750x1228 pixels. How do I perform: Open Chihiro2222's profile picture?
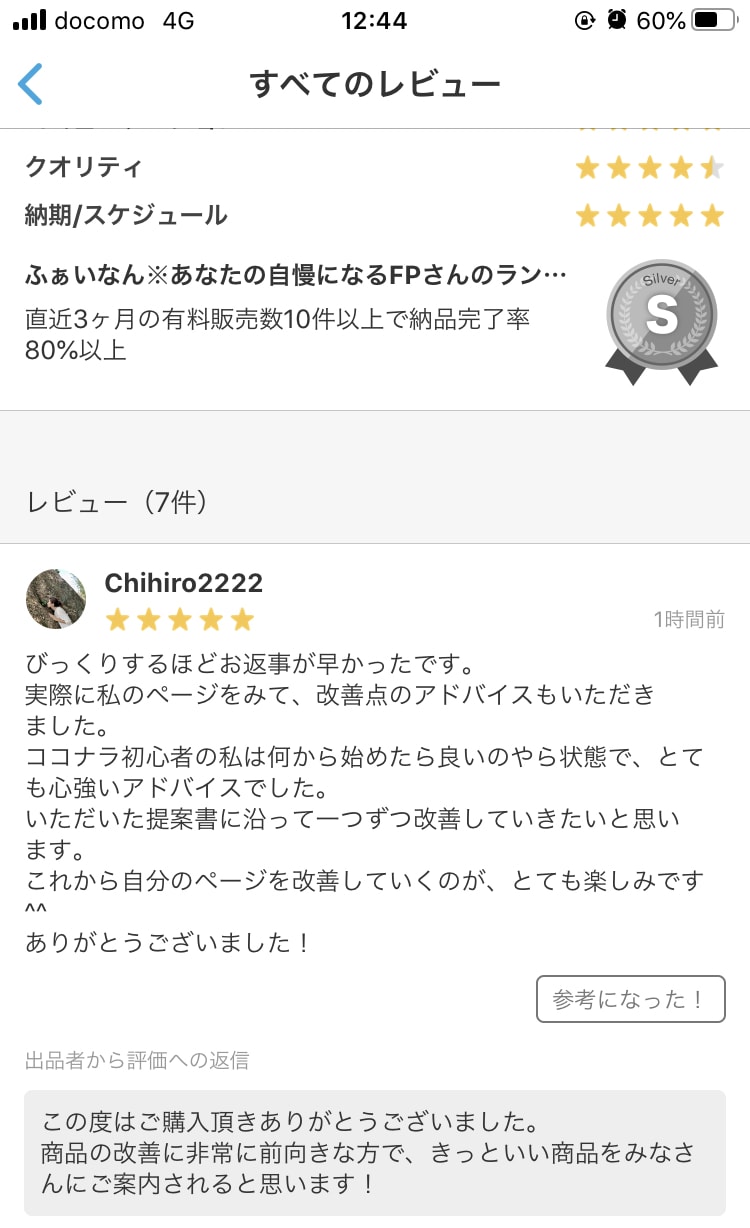pos(55,598)
